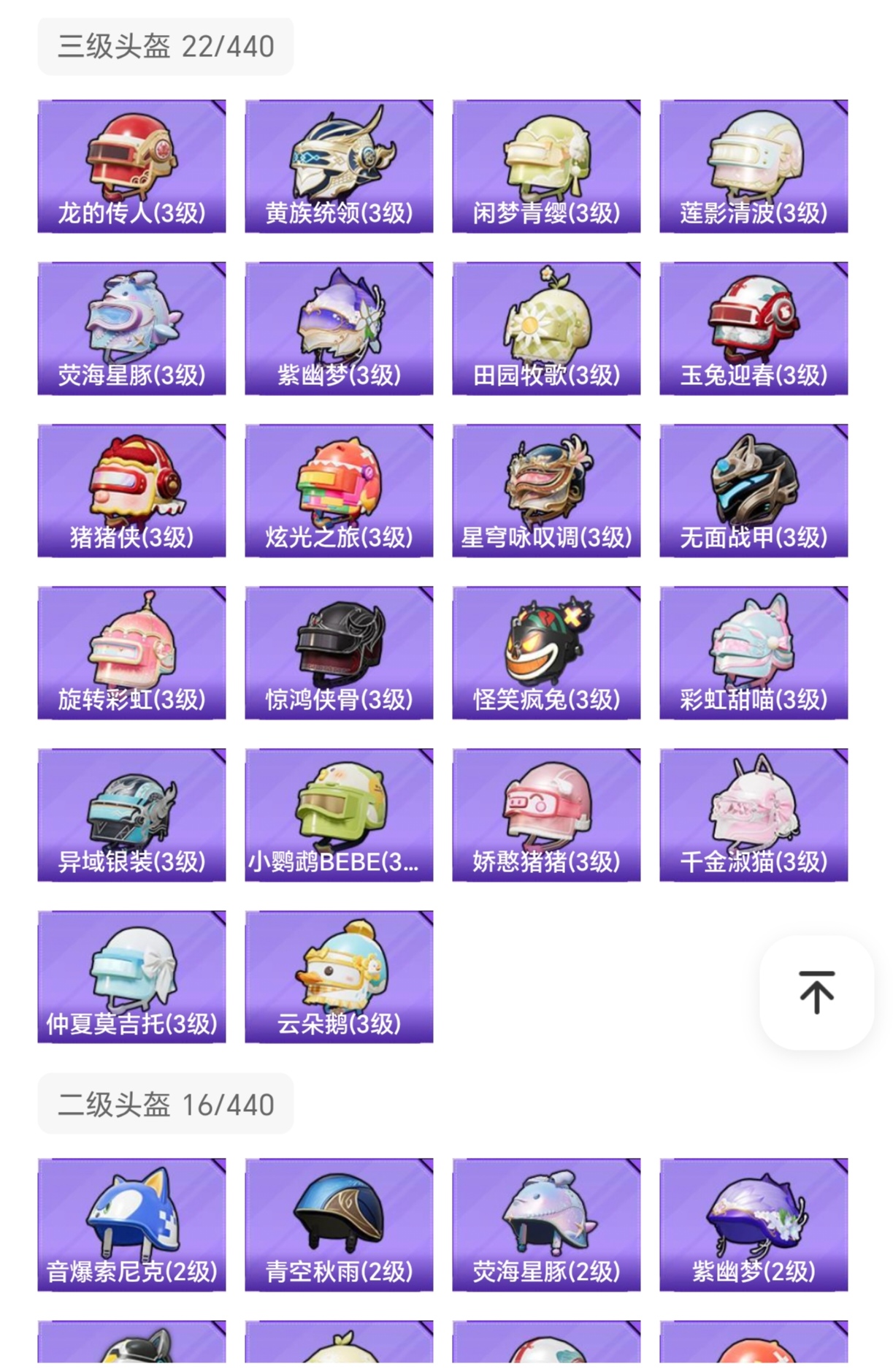The width and height of the screenshot is (893, 1372).
Task: Open 莲影清波(3级) helmet tile
Action: [x=754, y=167]
